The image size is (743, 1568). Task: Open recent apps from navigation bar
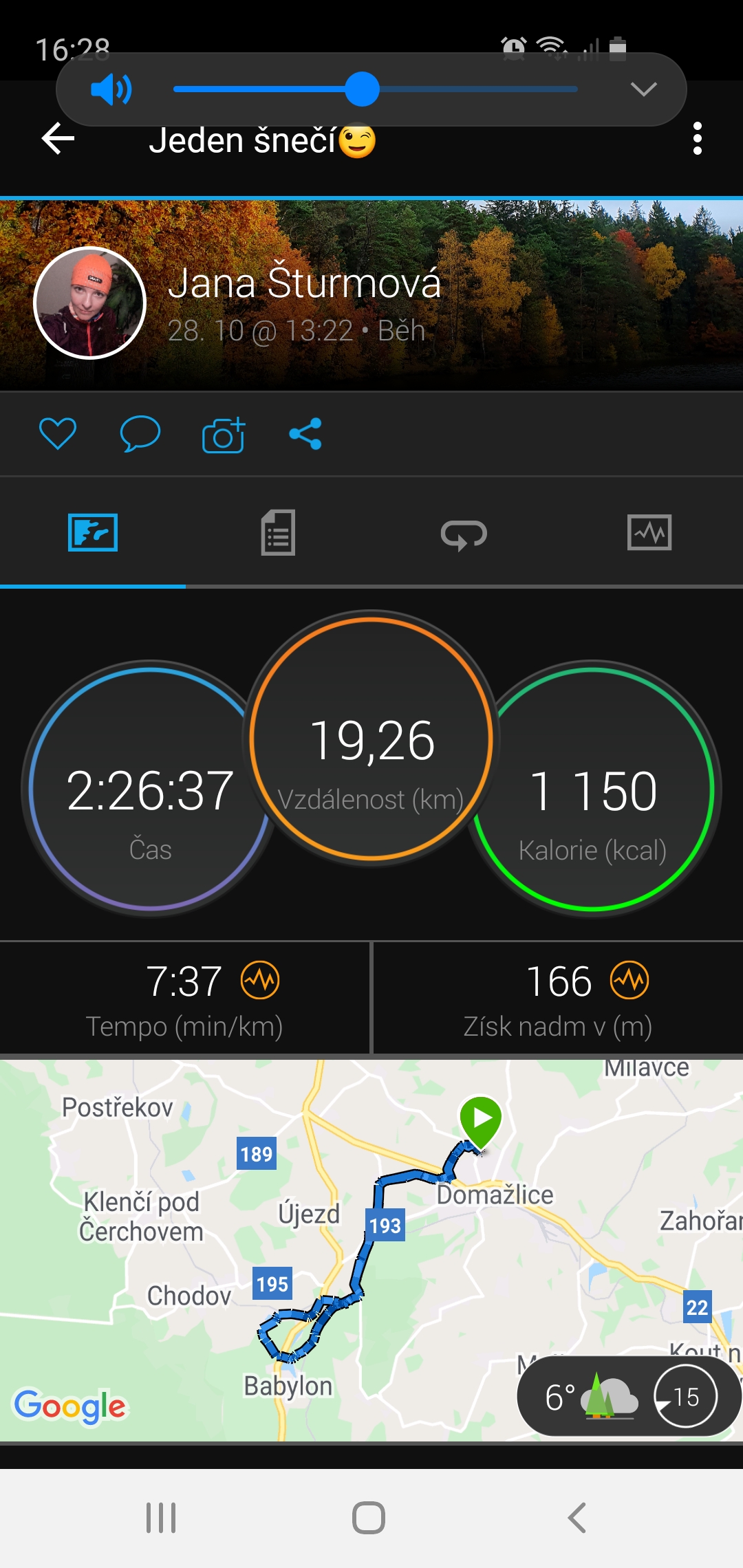[x=161, y=1518]
